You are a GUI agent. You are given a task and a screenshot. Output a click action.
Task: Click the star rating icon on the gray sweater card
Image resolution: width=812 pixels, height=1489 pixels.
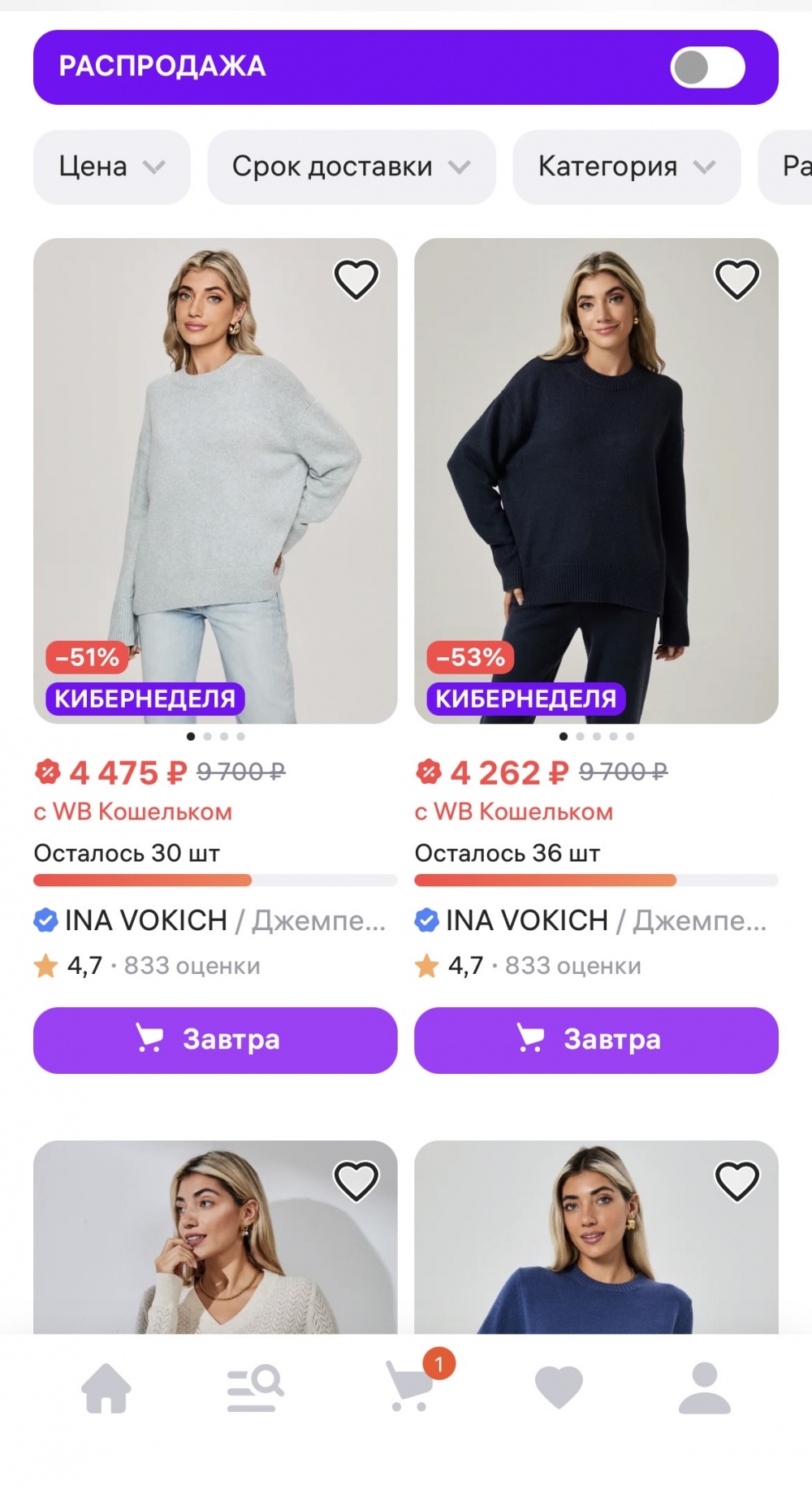coord(46,964)
